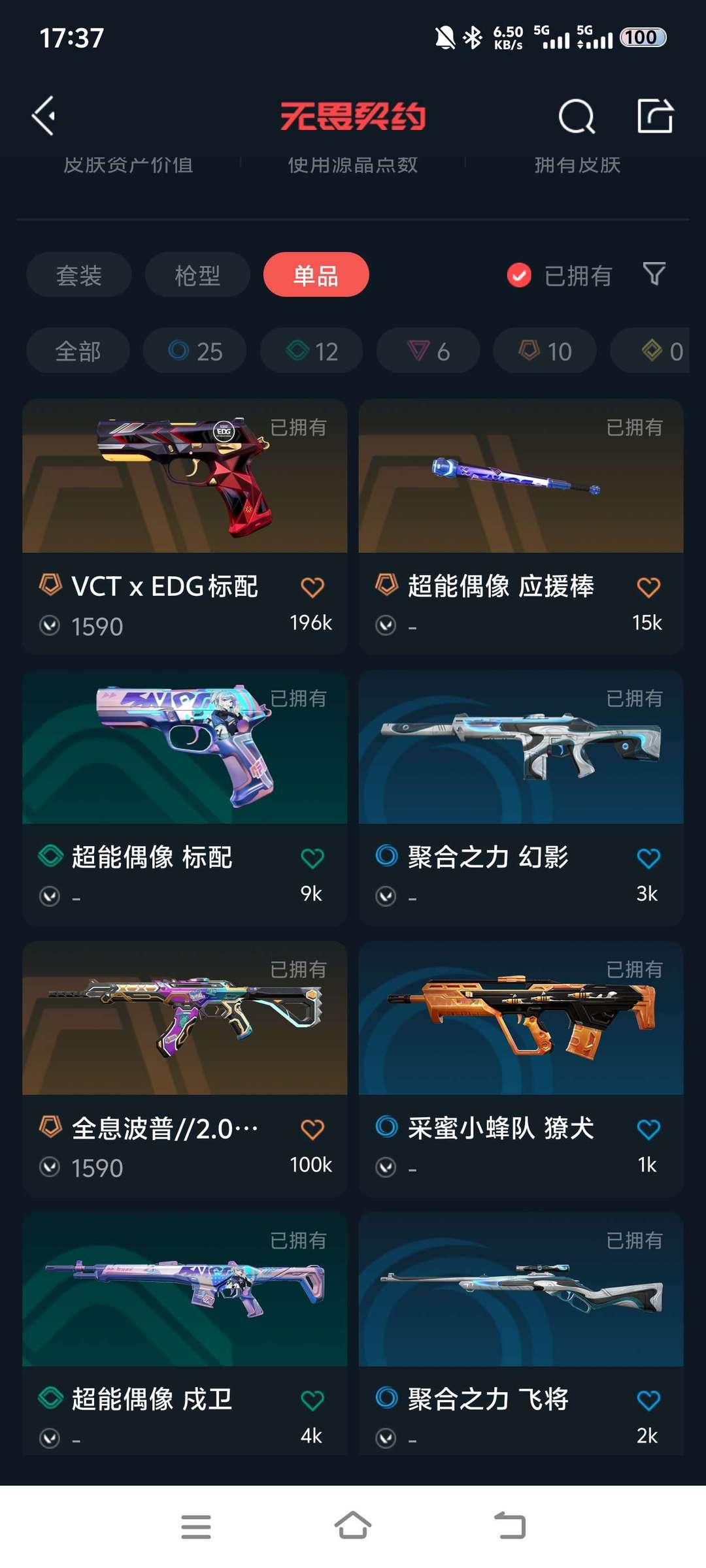Screen dimensions: 706x1568
Task: Switch to the 套装 tab
Action: [x=79, y=275]
